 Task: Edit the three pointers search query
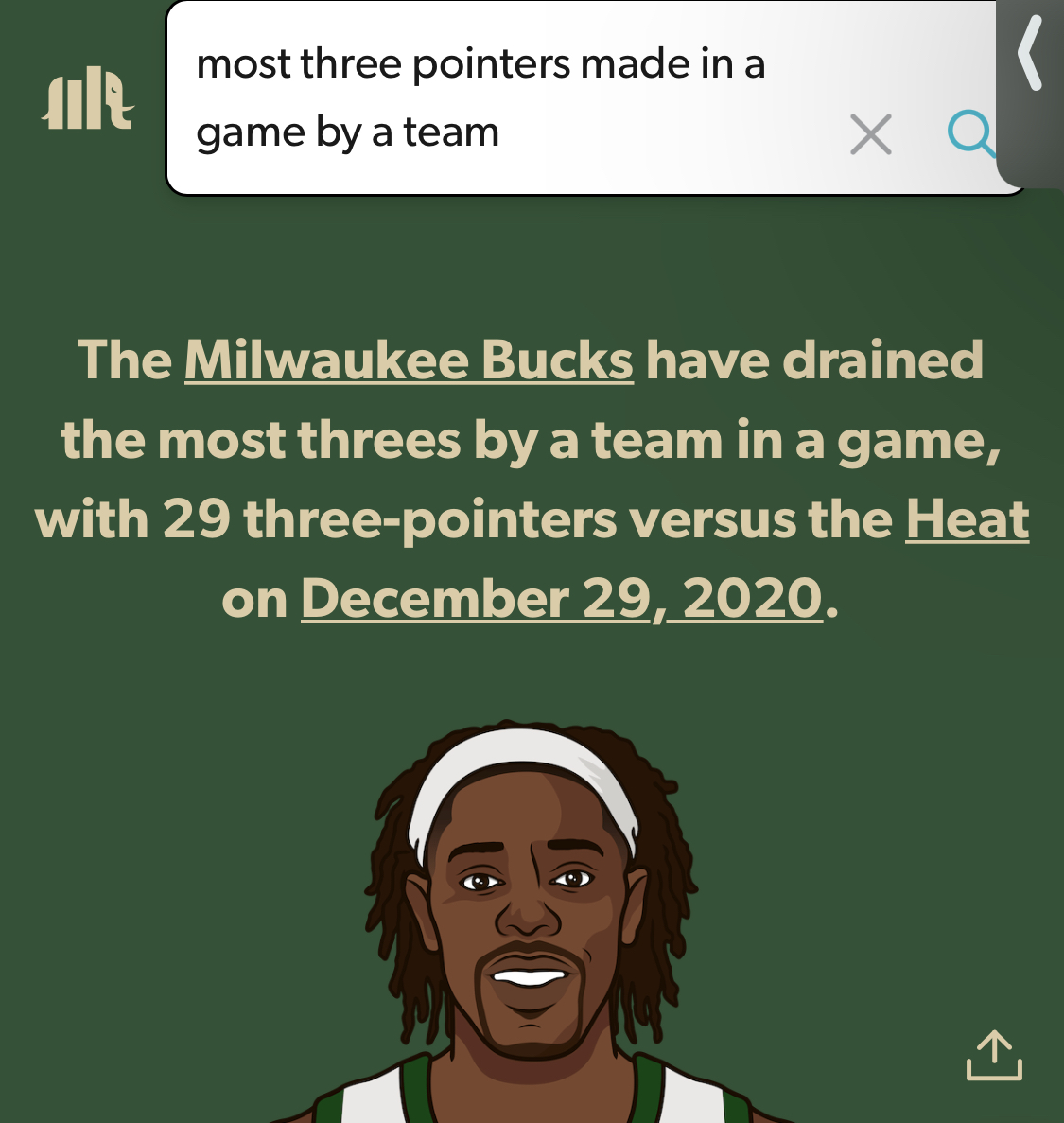pos(480,98)
